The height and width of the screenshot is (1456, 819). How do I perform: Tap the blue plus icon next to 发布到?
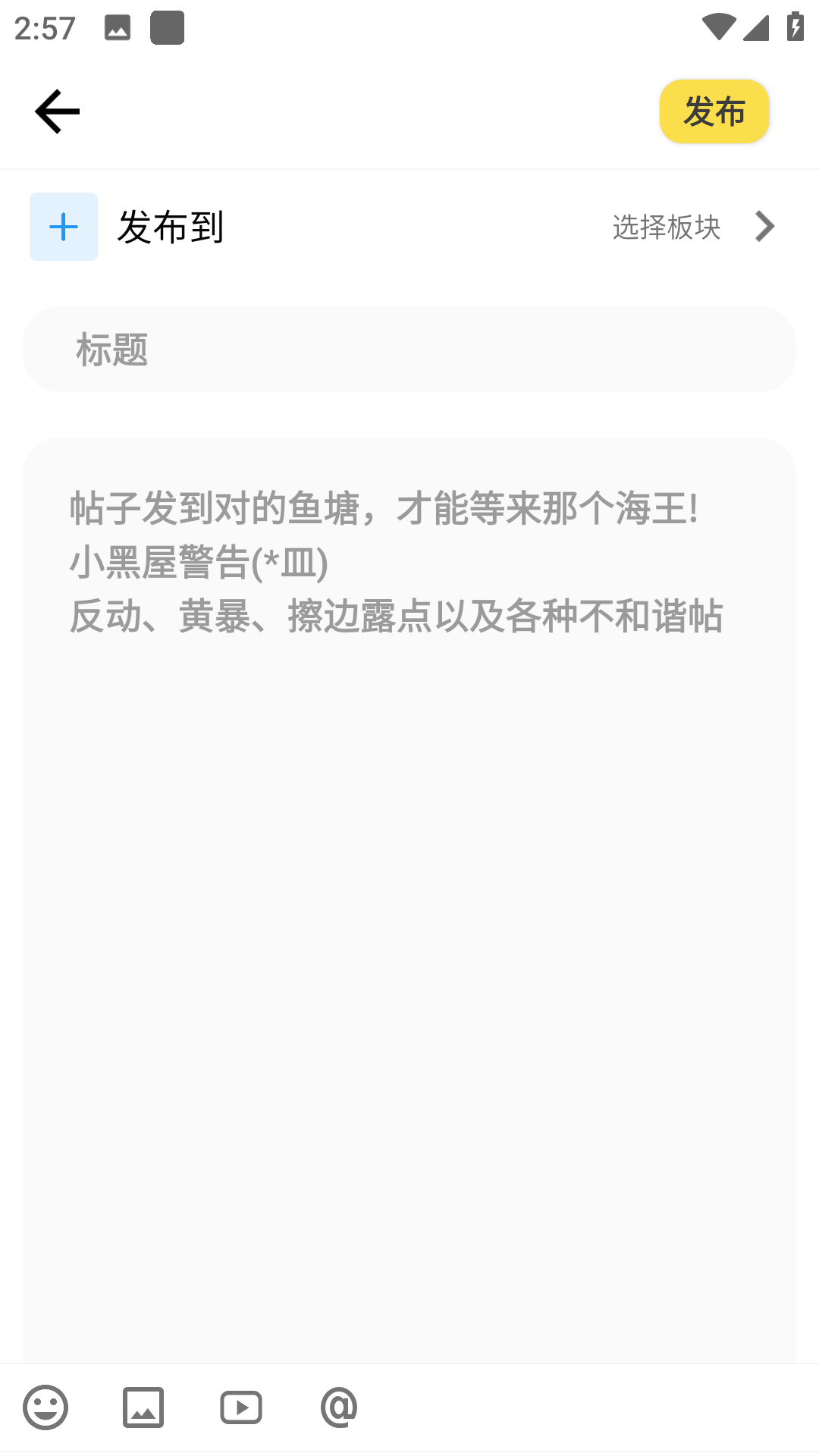pos(63,226)
